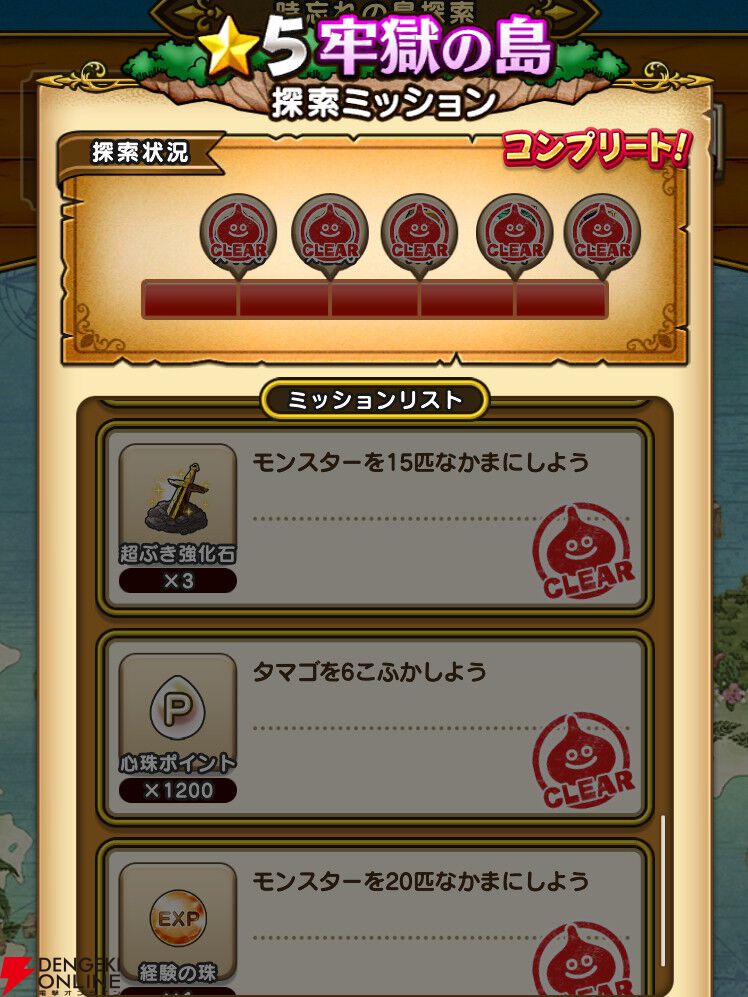Tap the 心珠ポイント ×1200 reward icon
Viewport: 748px width, 997px height.
tap(177, 727)
